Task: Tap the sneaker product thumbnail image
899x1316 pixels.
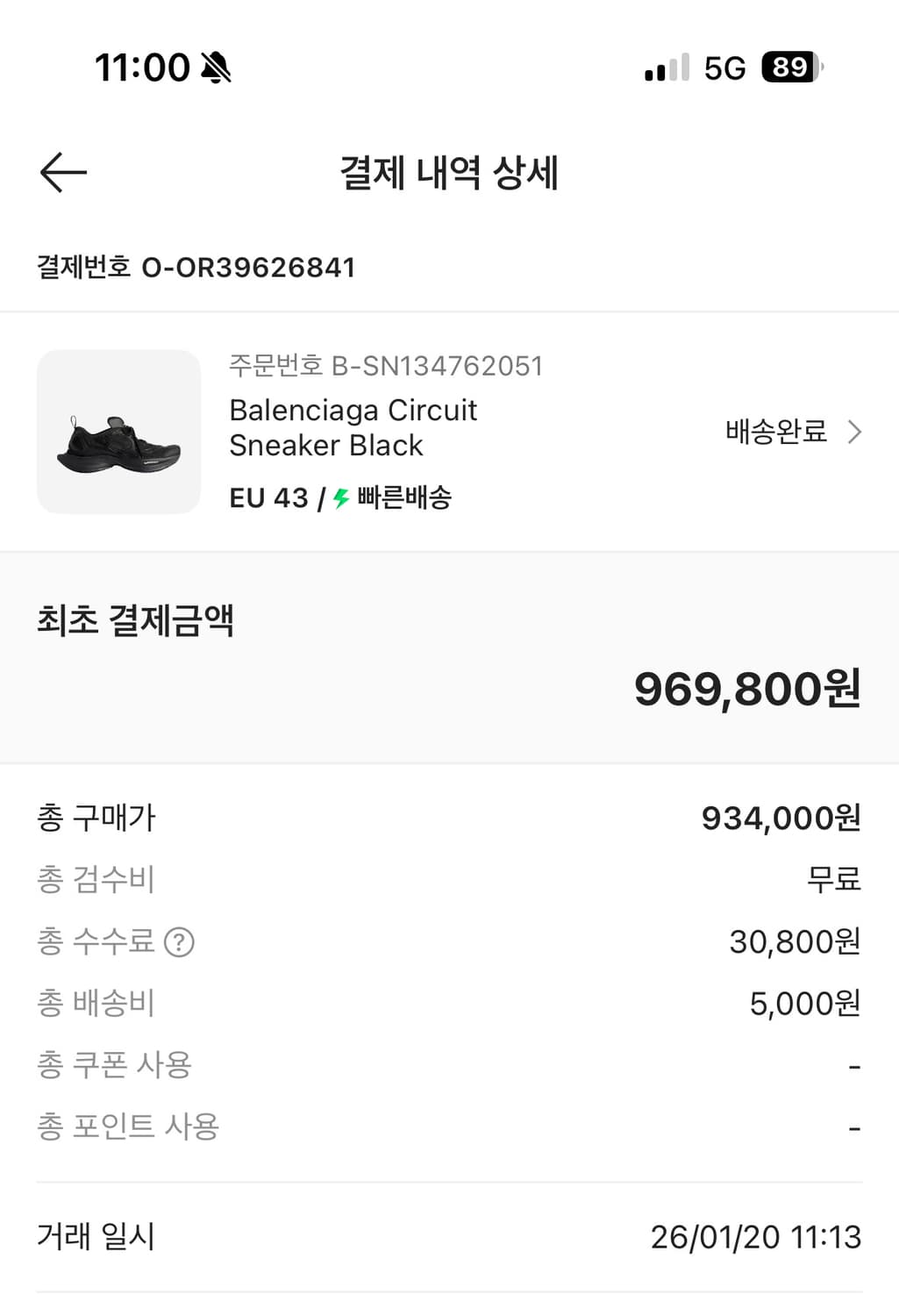Action: (118, 432)
